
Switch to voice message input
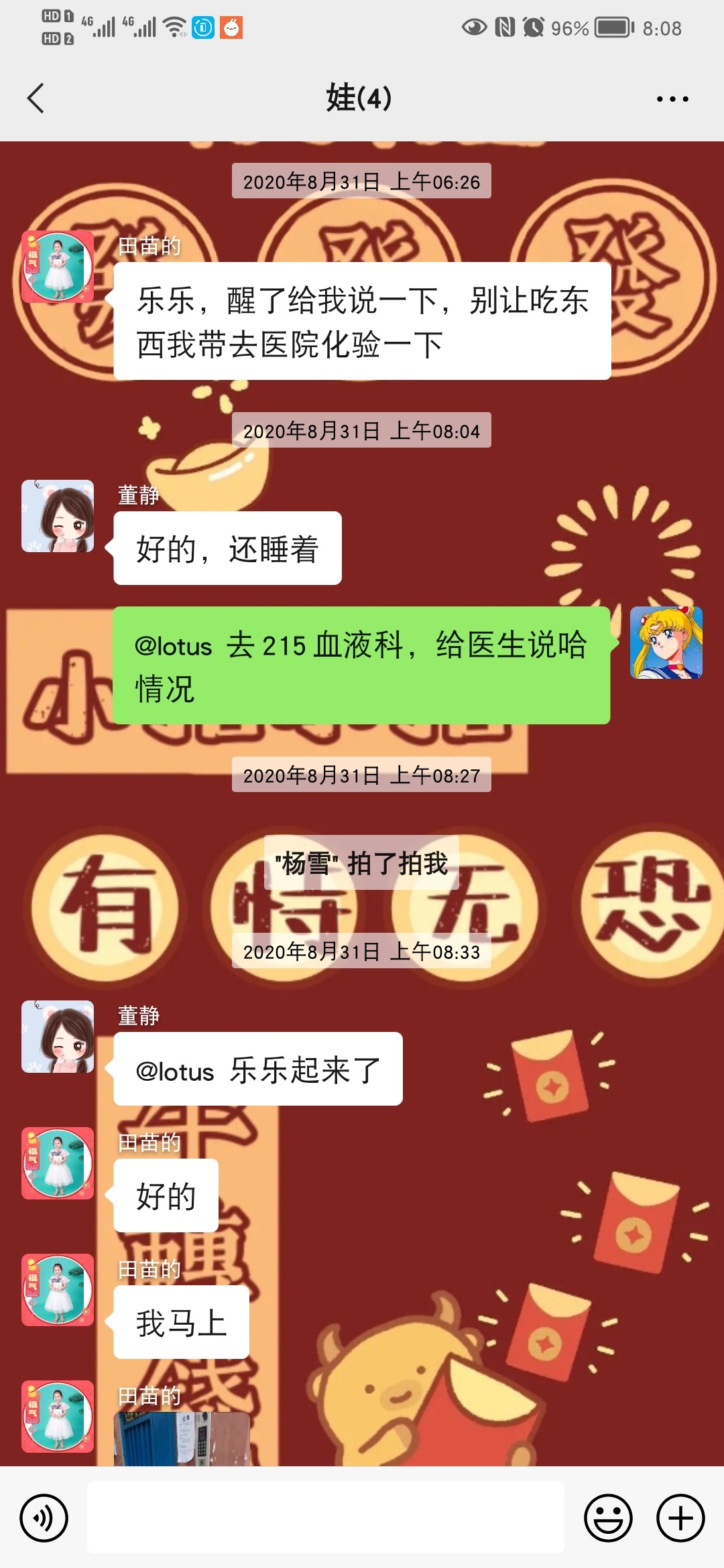[44, 1518]
